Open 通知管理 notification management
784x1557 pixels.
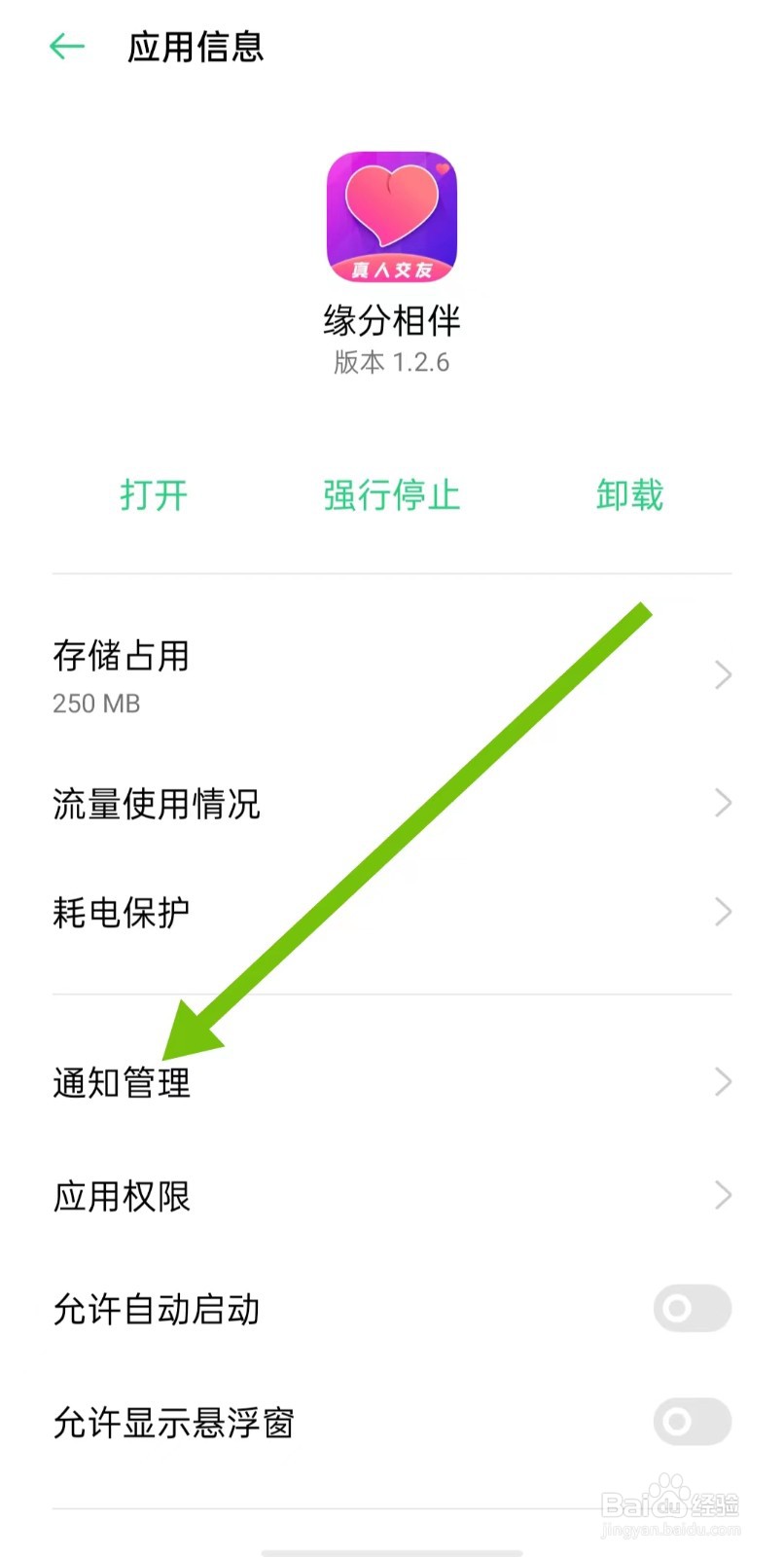(x=389, y=1082)
